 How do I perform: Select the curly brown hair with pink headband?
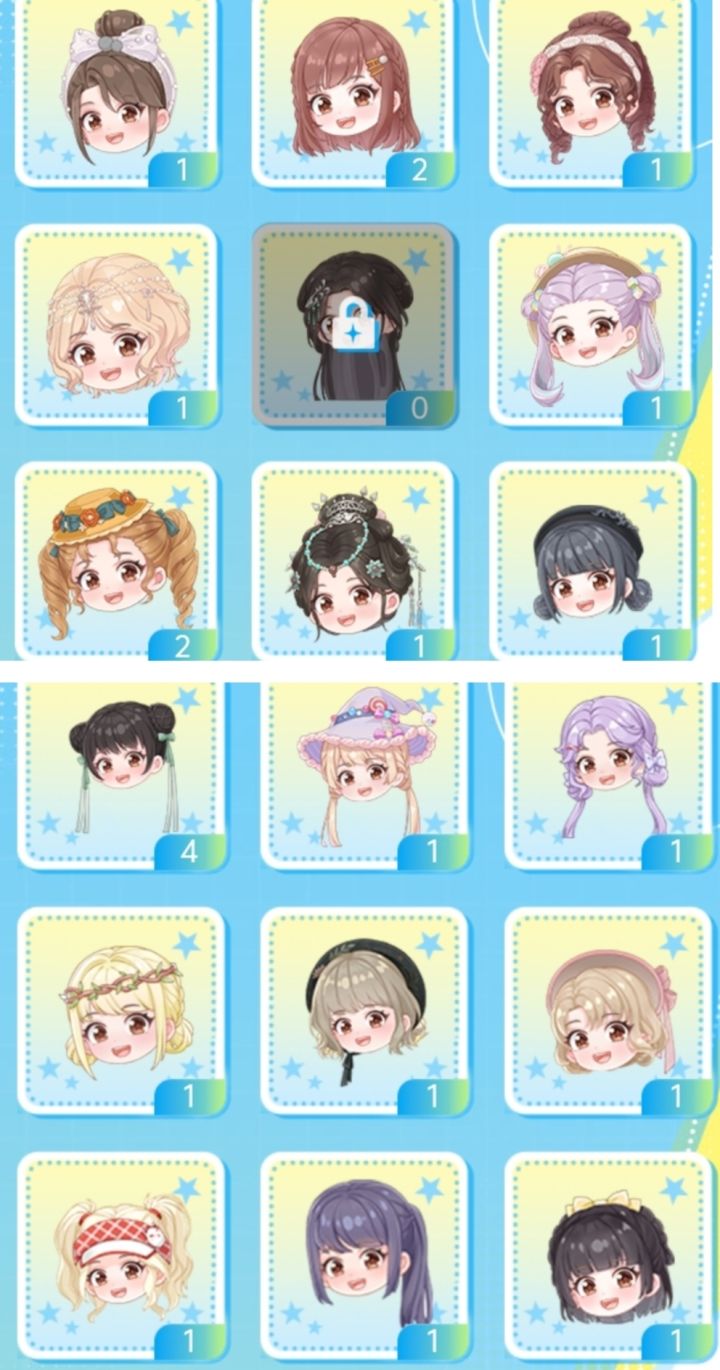591,92
